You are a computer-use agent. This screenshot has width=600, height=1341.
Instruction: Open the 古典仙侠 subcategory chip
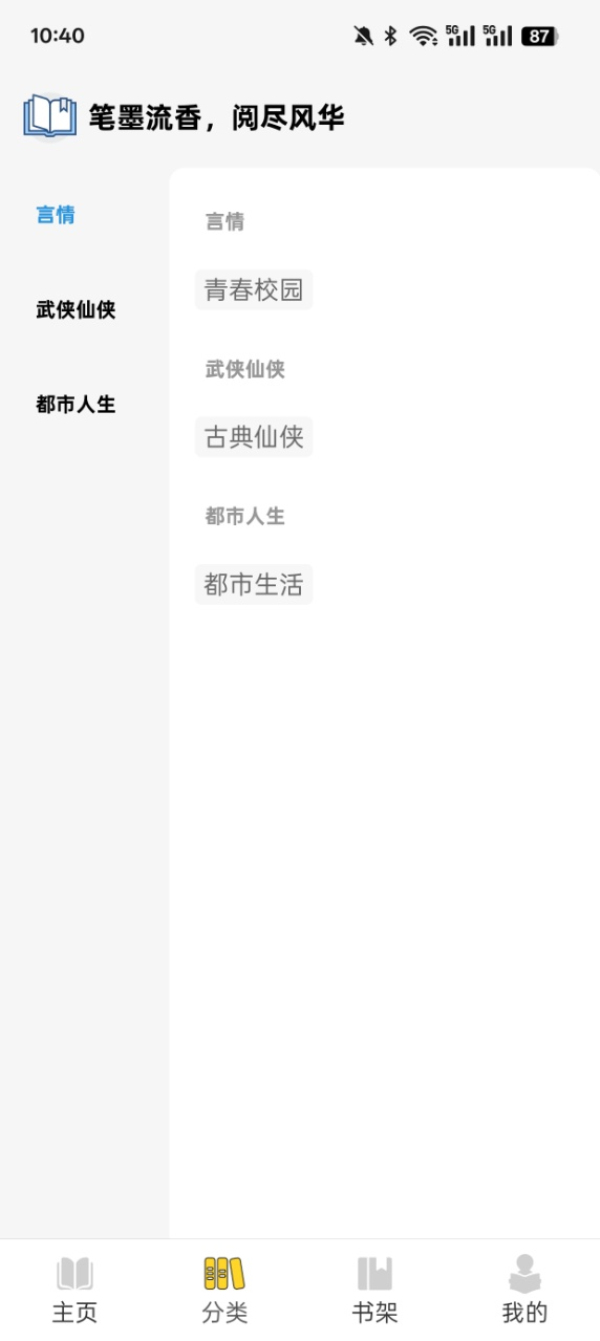pyautogui.click(x=254, y=437)
